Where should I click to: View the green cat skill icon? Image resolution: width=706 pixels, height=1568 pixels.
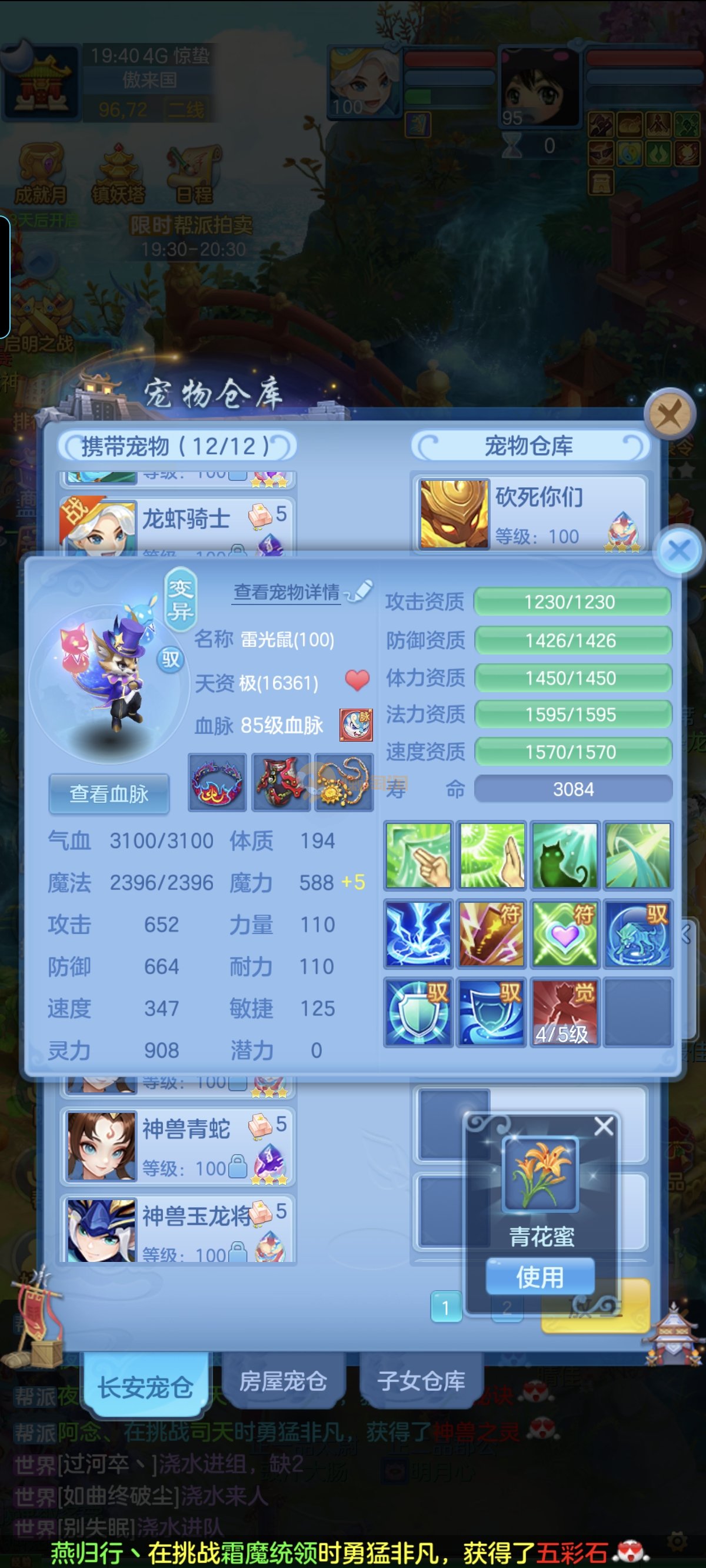[565, 856]
